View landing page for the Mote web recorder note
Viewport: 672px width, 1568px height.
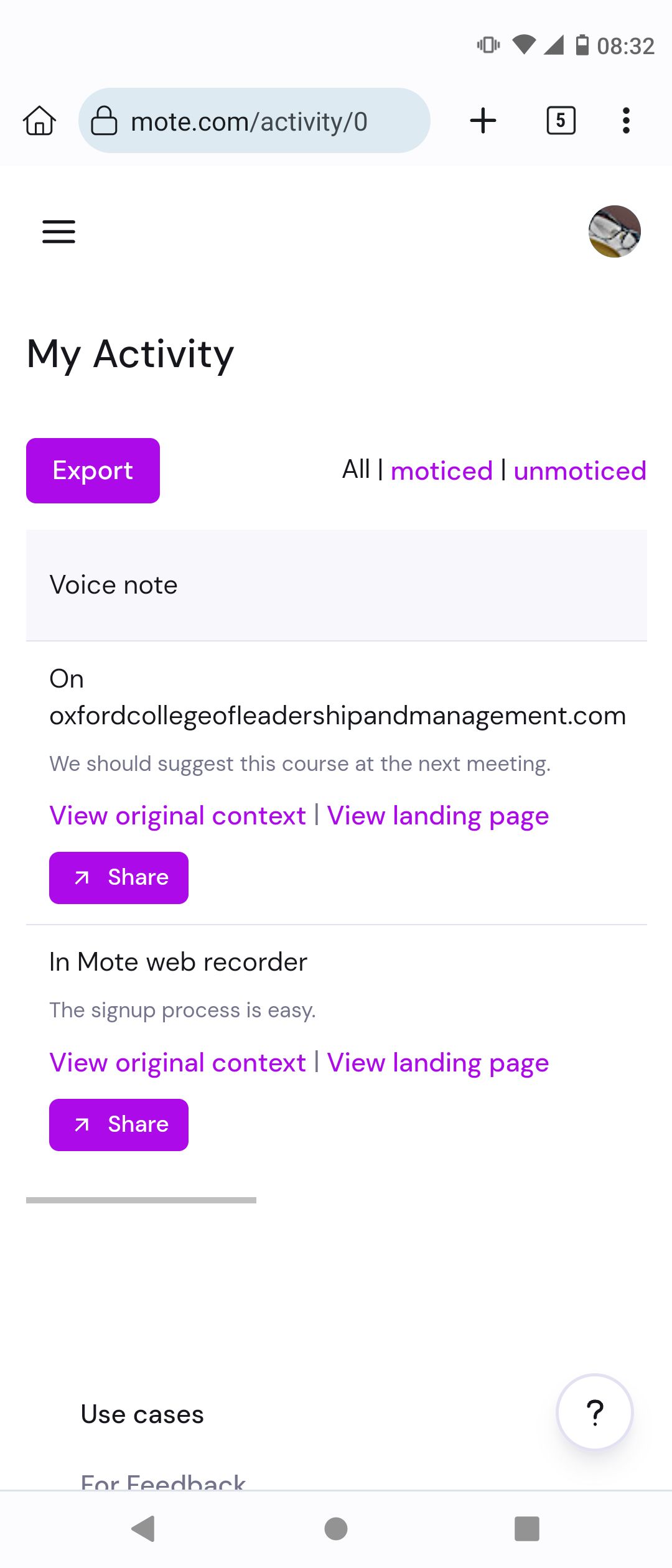pyautogui.click(x=437, y=1062)
